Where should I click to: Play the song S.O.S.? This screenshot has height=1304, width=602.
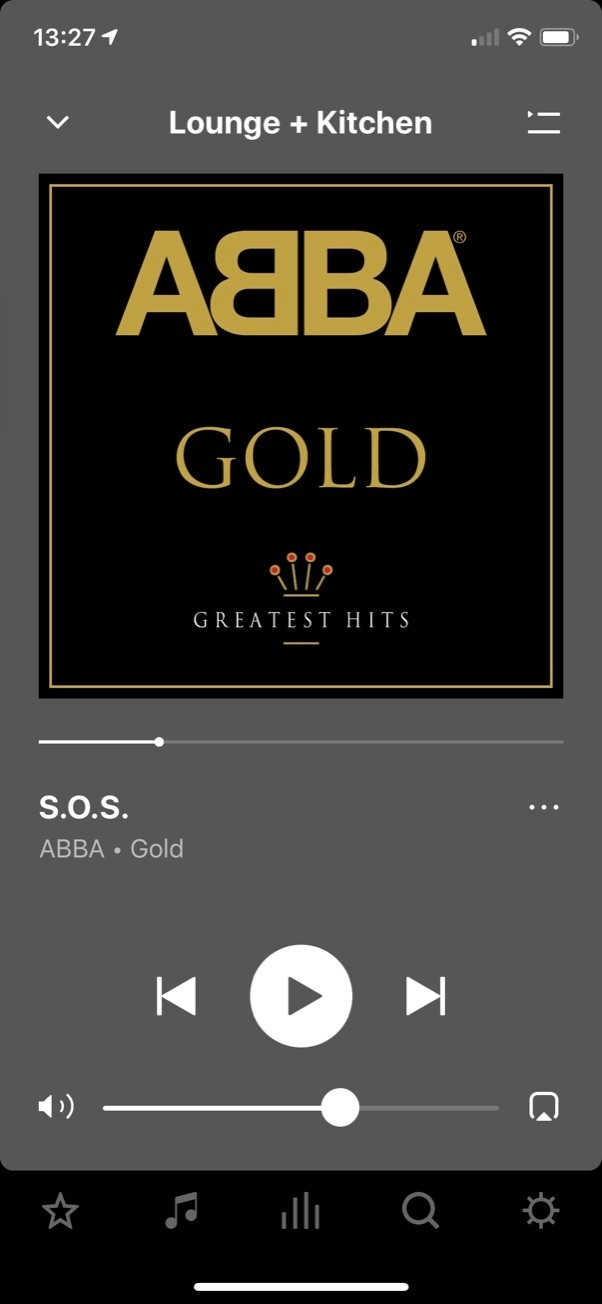[x=301, y=996]
